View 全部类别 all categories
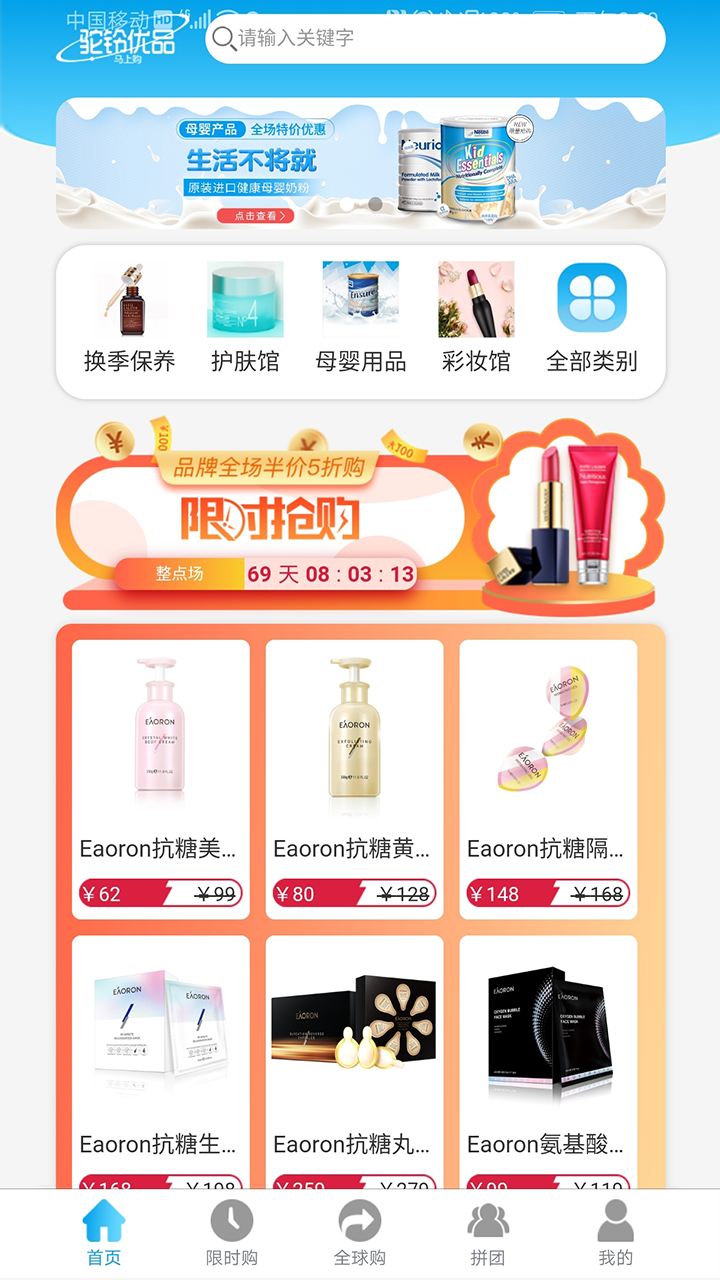Screen dimensions: 720x1280 coord(592,320)
